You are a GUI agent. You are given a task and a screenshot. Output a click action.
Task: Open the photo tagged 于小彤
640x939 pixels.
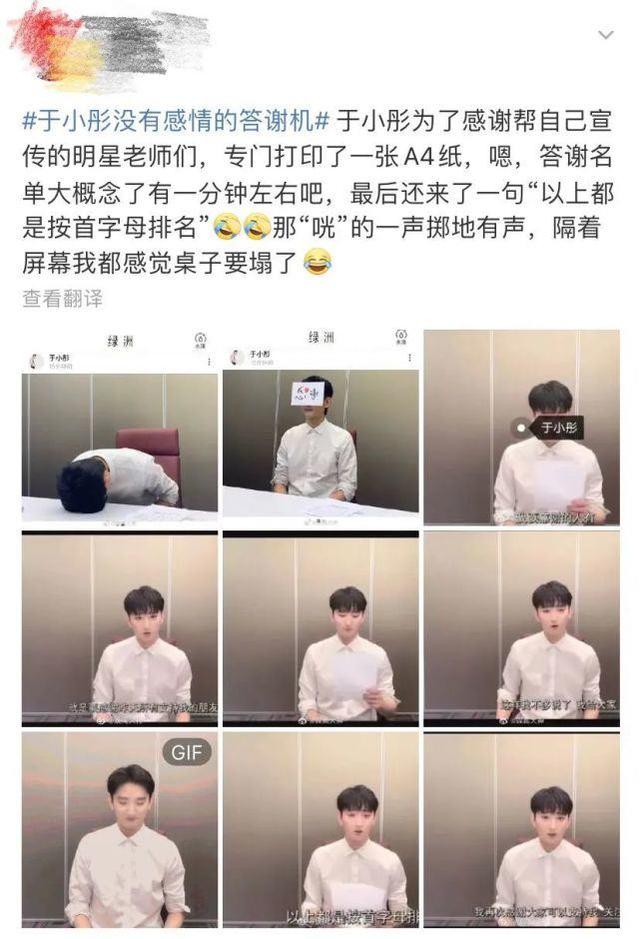[x=521, y=427]
